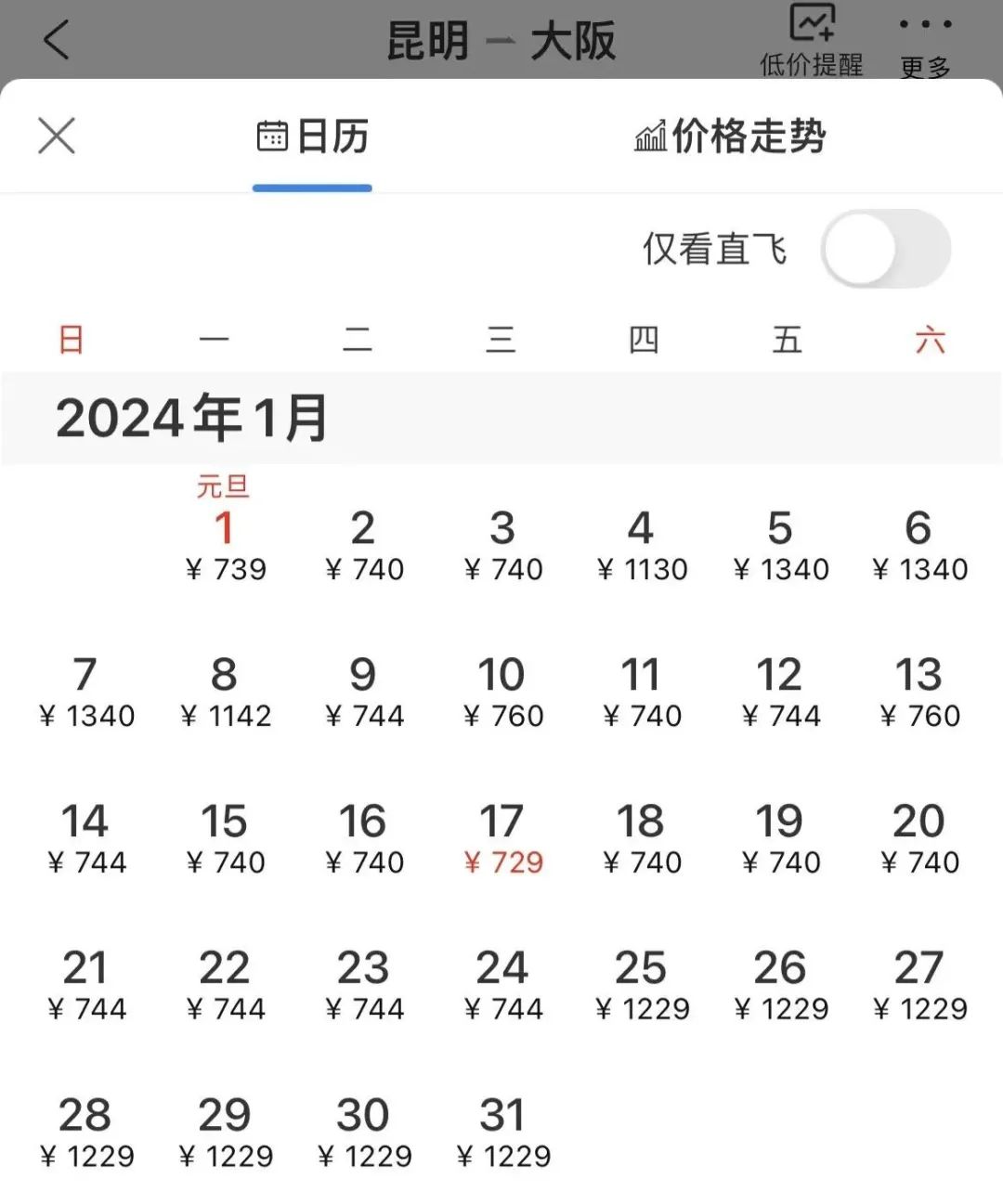The image size is (1003, 1204).
Task: Switch to the 日历 tab
Action: click(x=327, y=136)
